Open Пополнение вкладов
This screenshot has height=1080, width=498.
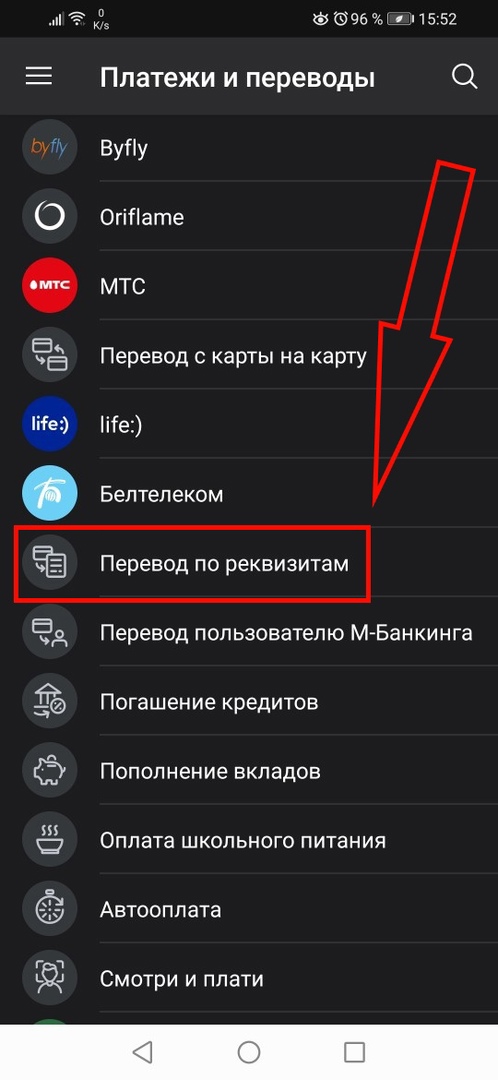249,771
